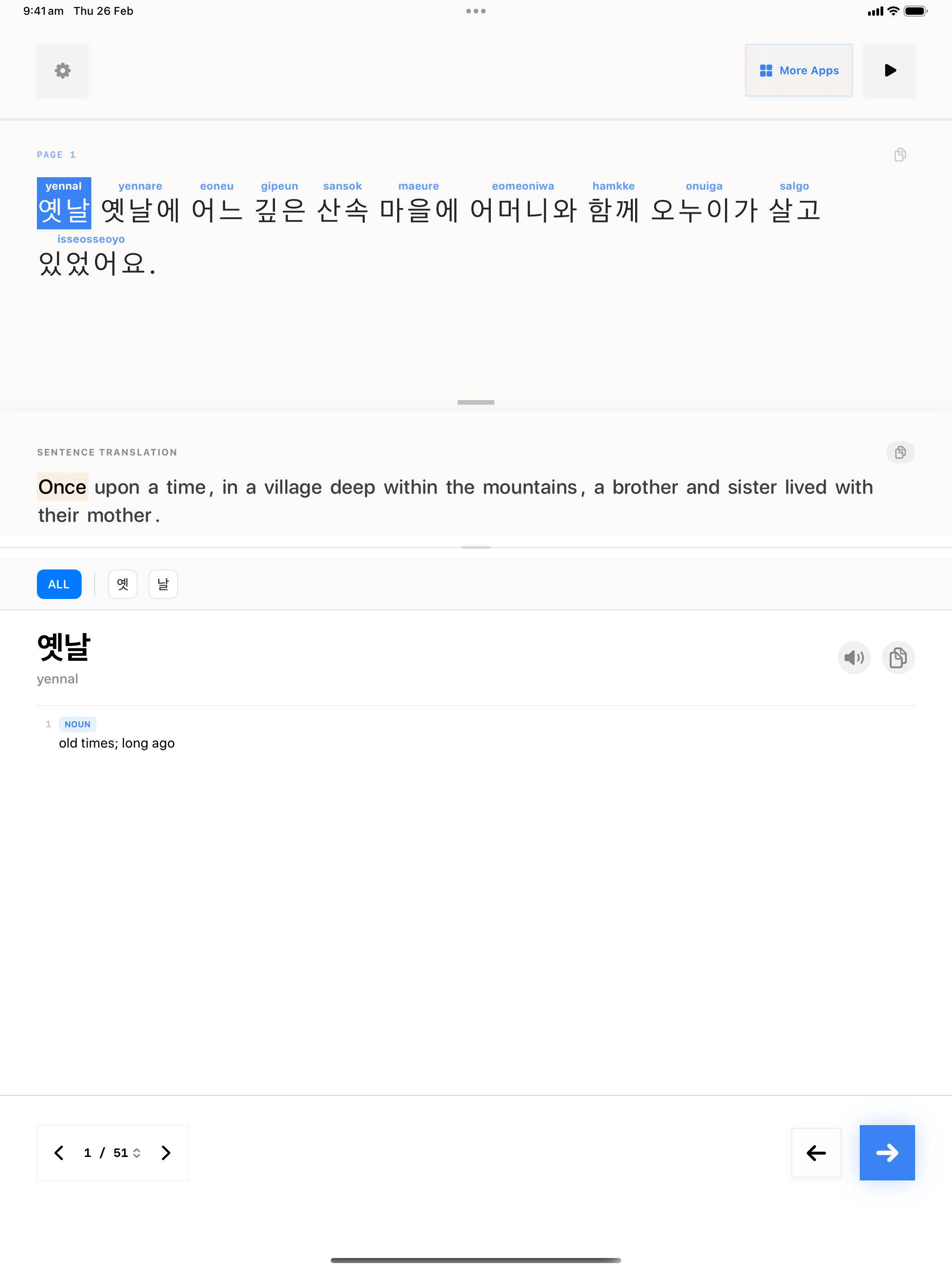Select the word 있었어요 in the sentence
952x1270 pixels.
coord(92,263)
